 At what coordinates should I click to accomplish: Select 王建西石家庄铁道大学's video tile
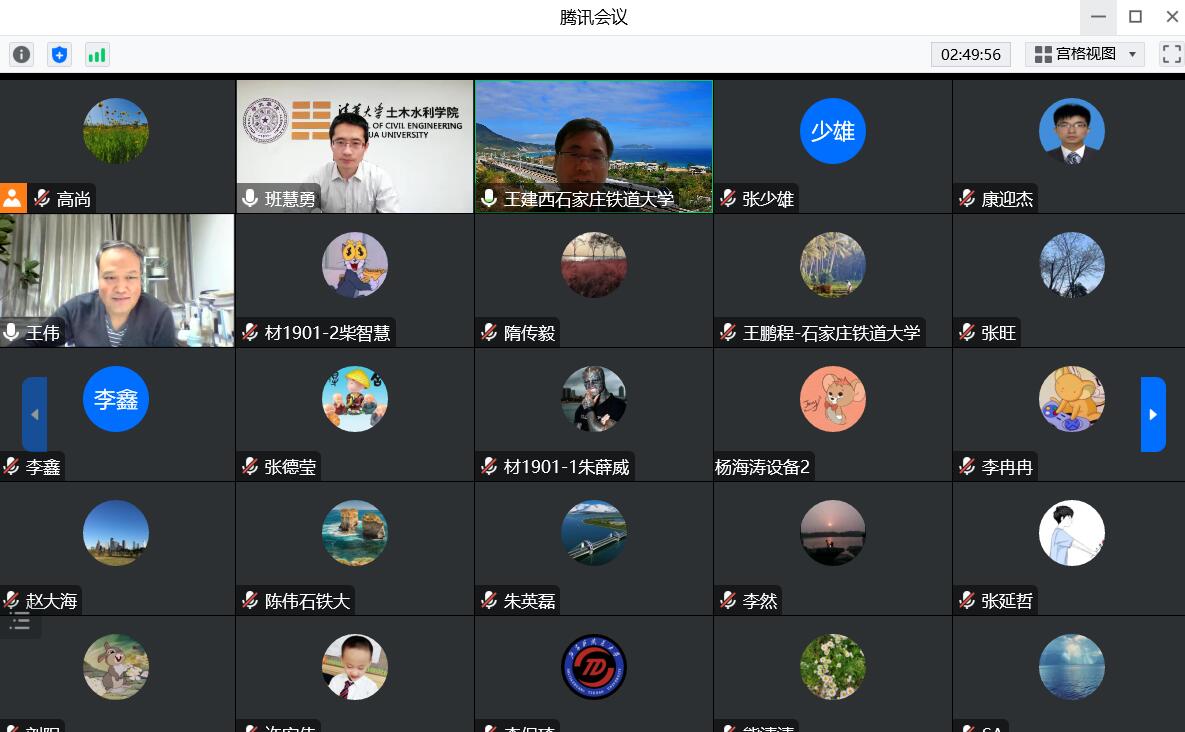pos(594,146)
